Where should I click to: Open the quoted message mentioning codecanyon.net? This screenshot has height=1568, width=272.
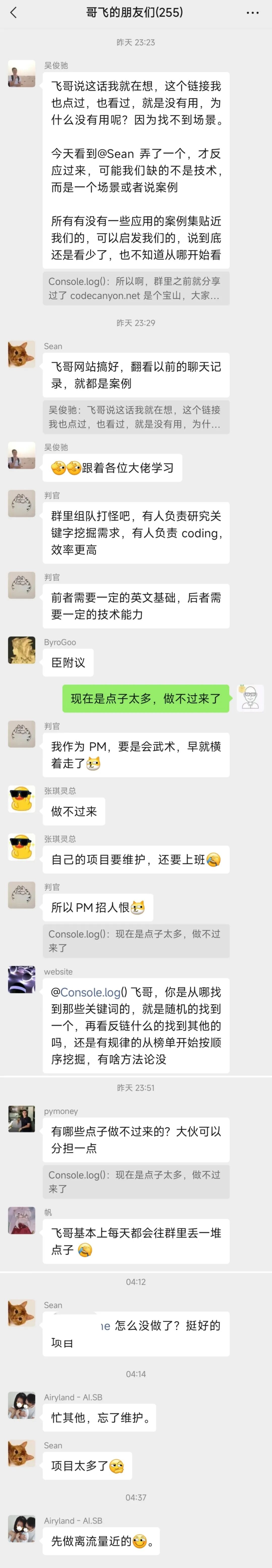[136, 288]
